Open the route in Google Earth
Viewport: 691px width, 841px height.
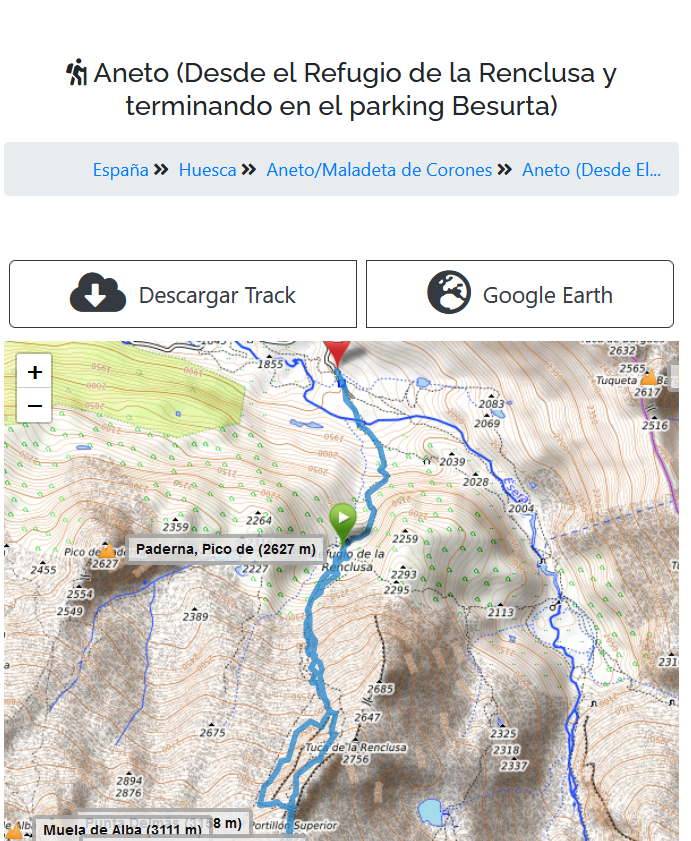(x=519, y=294)
